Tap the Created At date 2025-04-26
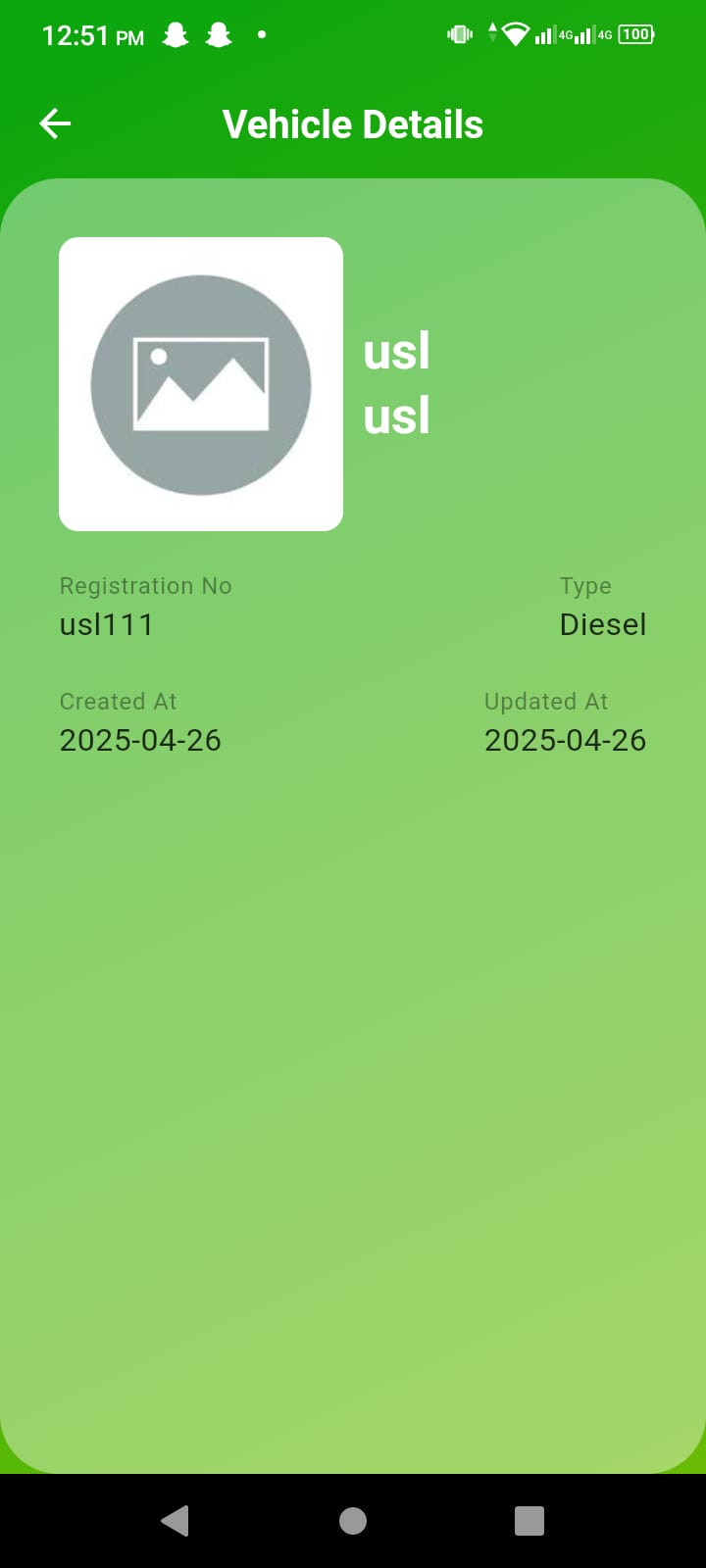The image size is (706, 1568). coord(140,740)
